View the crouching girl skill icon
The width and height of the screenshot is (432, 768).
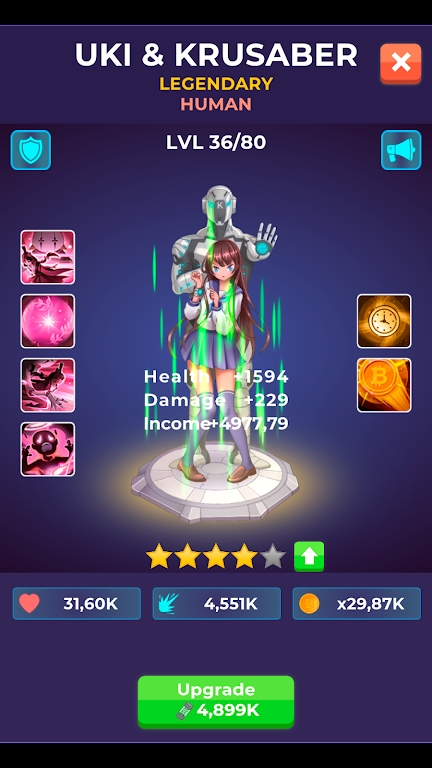[48, 385]
